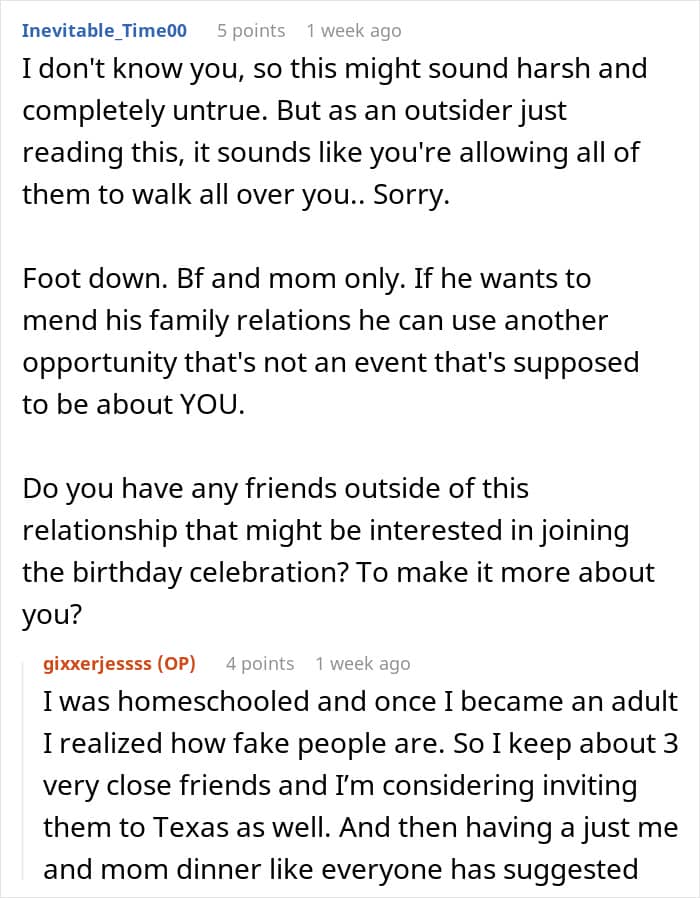Open Inevitable_Time00's user profile
This screenshot has height=898, width=700.
click(x=104, y=30)
